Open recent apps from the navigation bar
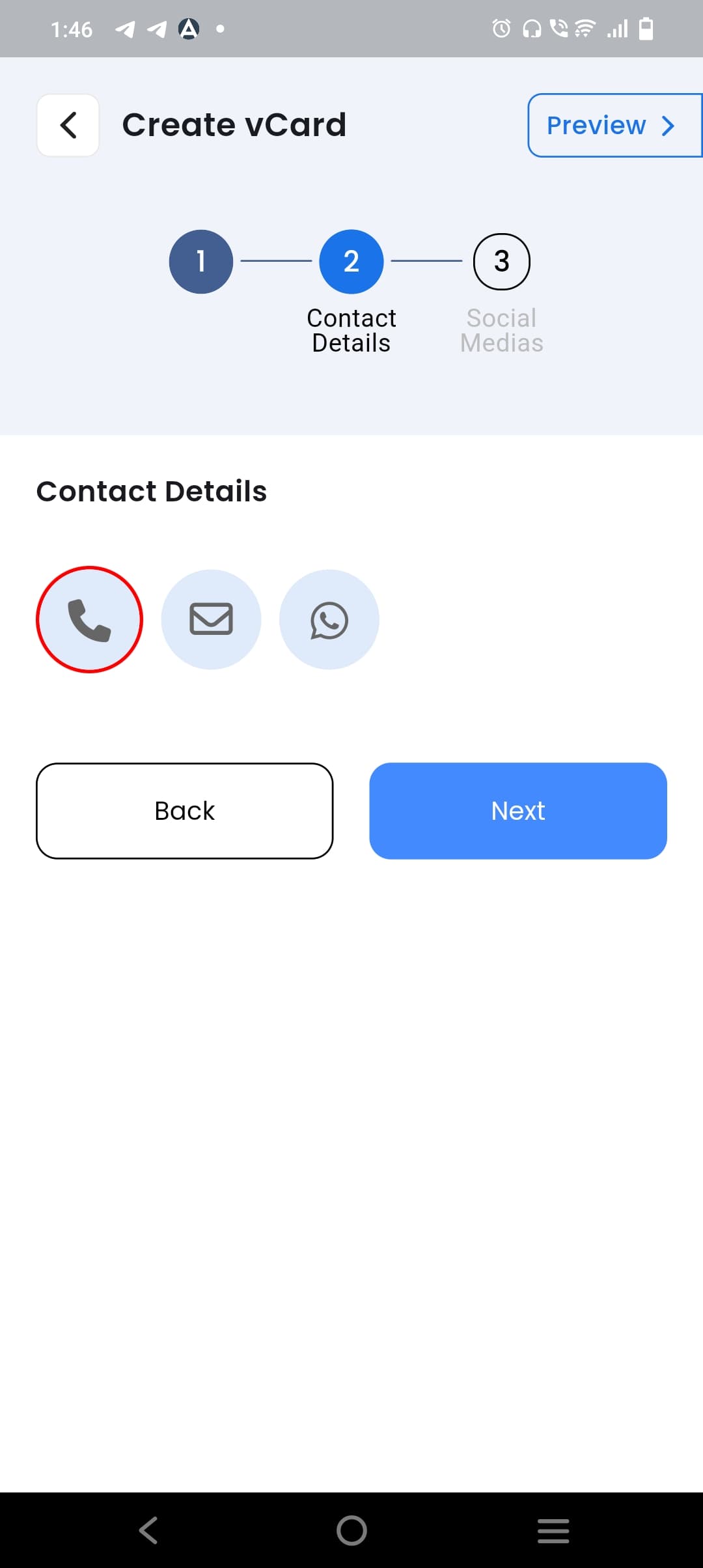This screenshot has width=703, height=1568. coord(553,1530)
